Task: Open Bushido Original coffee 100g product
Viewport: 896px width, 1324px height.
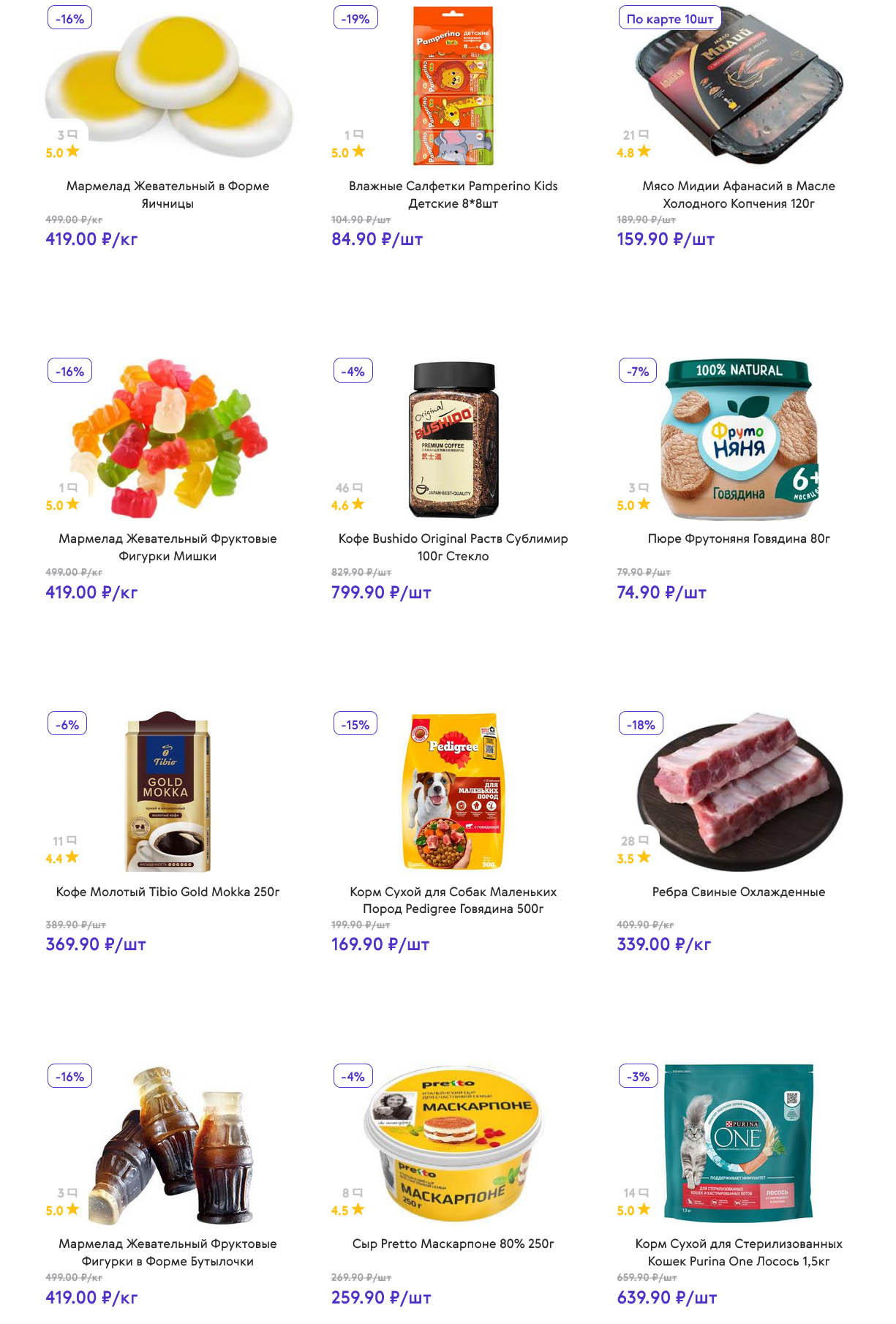Action: (x=453, y=547)
